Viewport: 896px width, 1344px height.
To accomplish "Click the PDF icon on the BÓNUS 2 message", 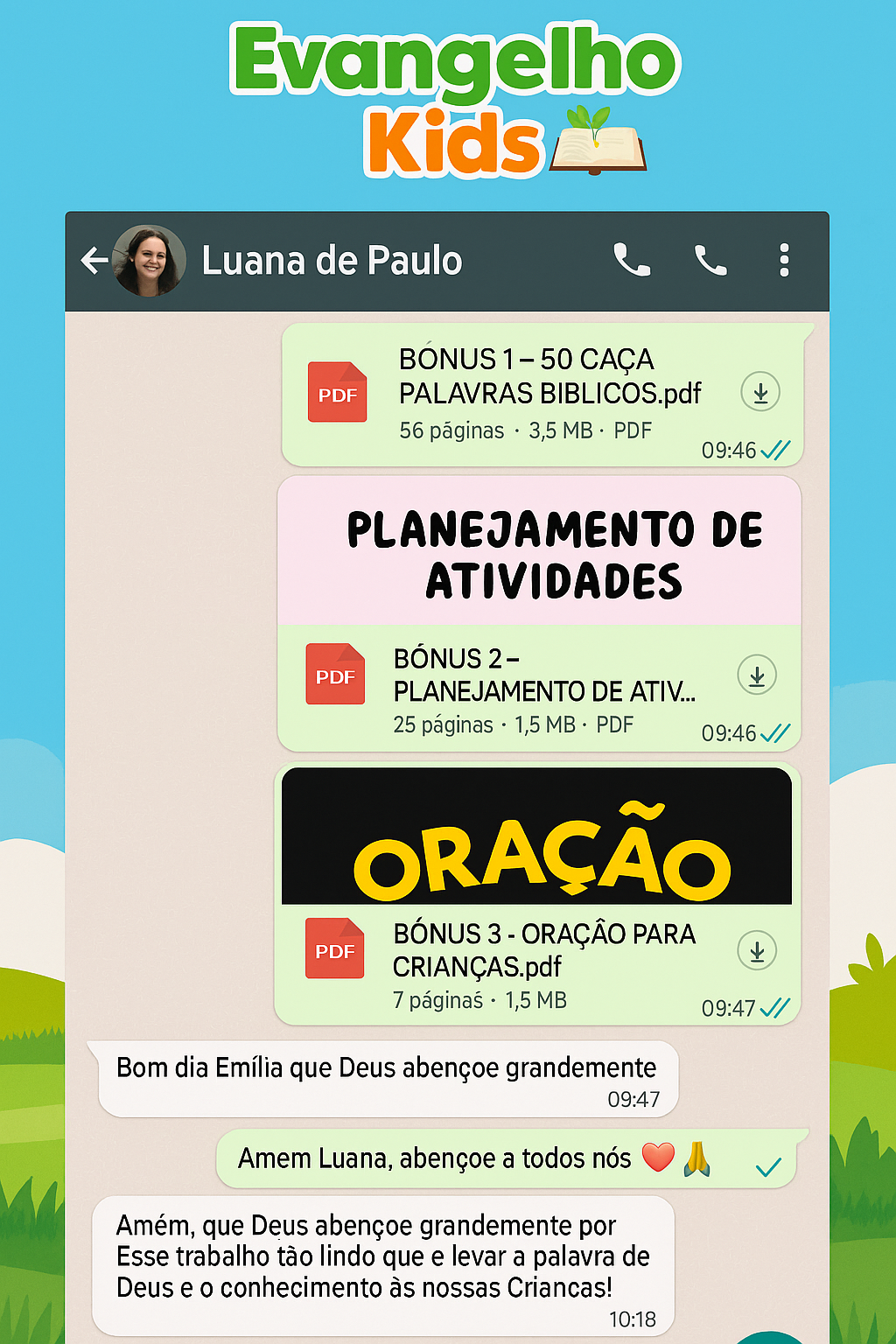I will (x=334, y=675).
